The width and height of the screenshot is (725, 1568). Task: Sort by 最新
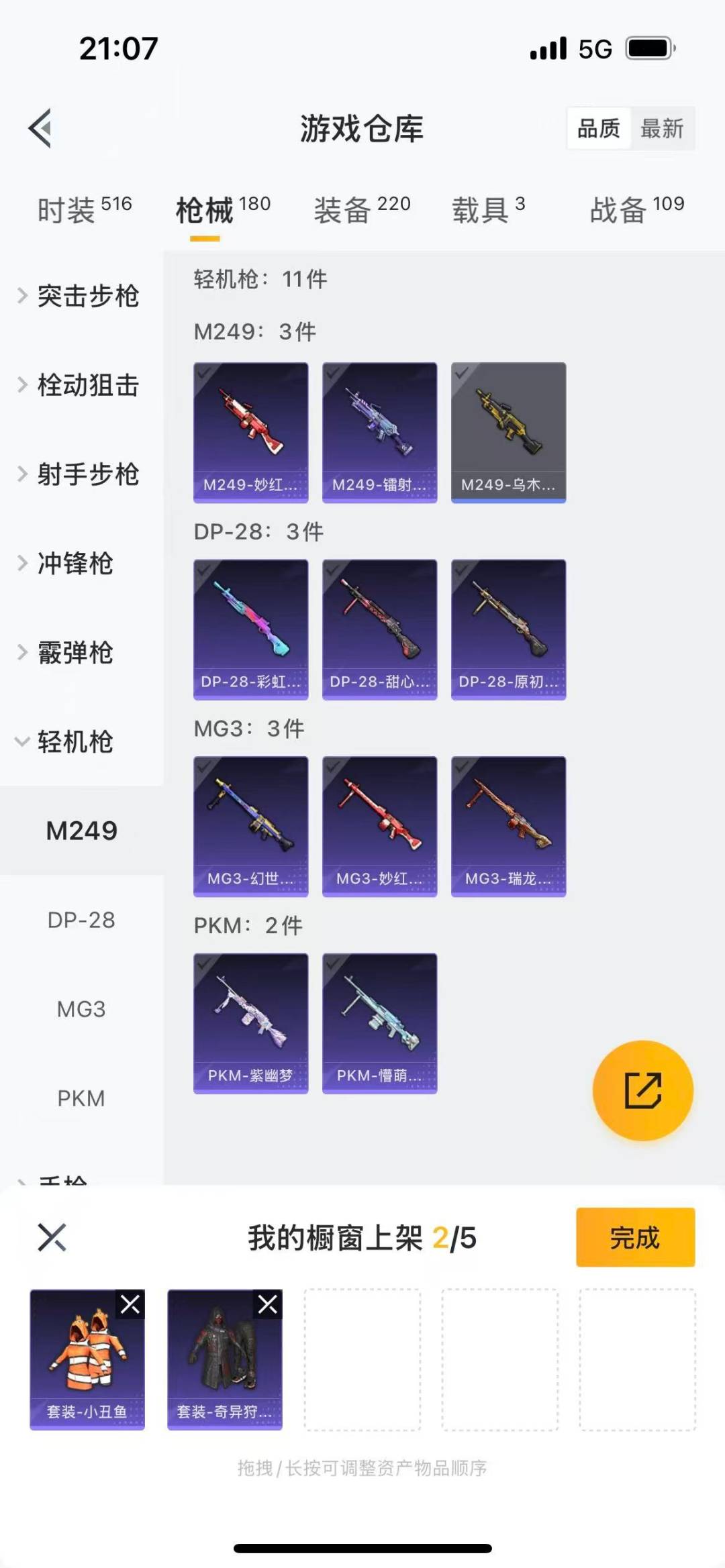click(662, 128)
